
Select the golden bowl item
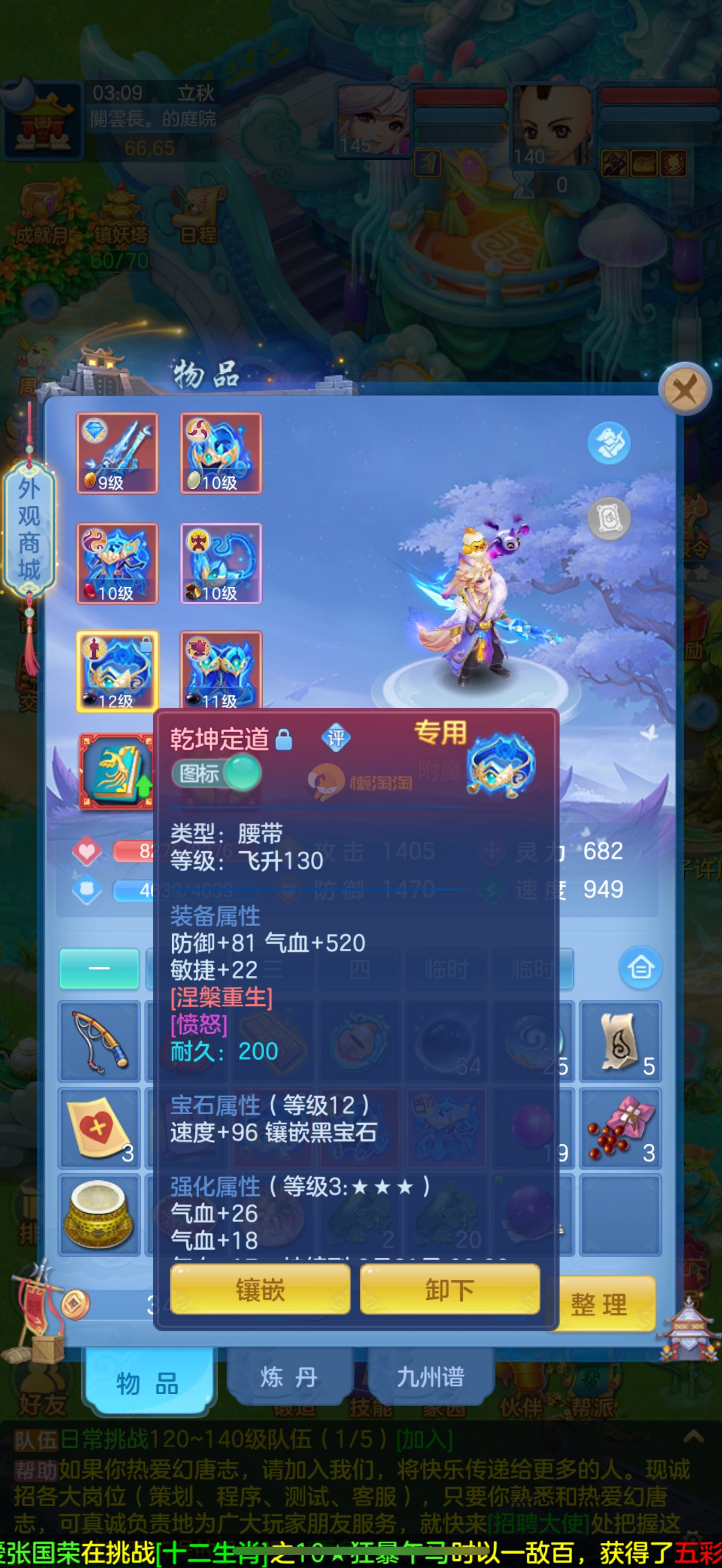100,1215
